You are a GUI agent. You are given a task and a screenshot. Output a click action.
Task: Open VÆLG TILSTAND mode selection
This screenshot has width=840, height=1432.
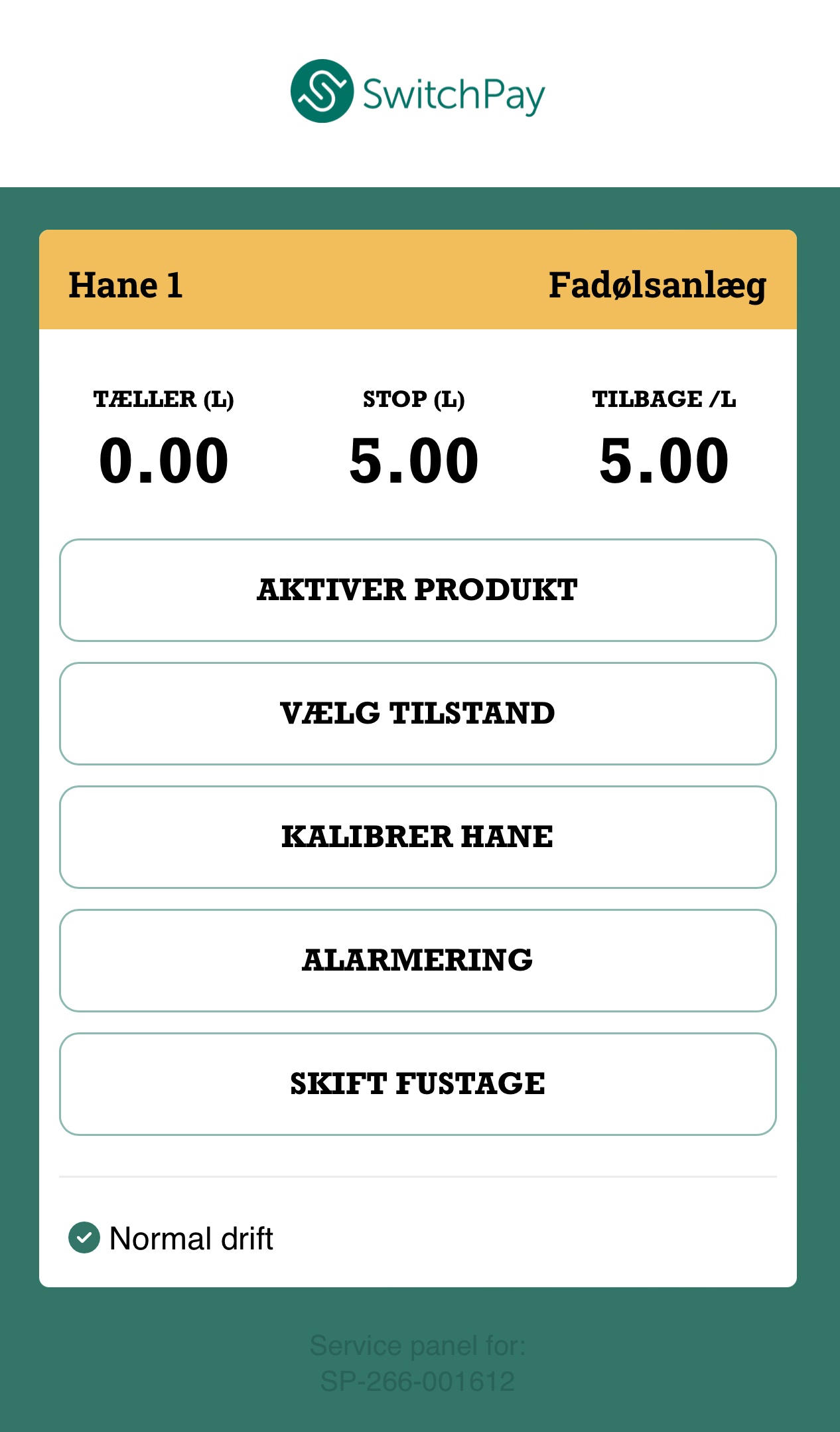click(x=418, y=714)
